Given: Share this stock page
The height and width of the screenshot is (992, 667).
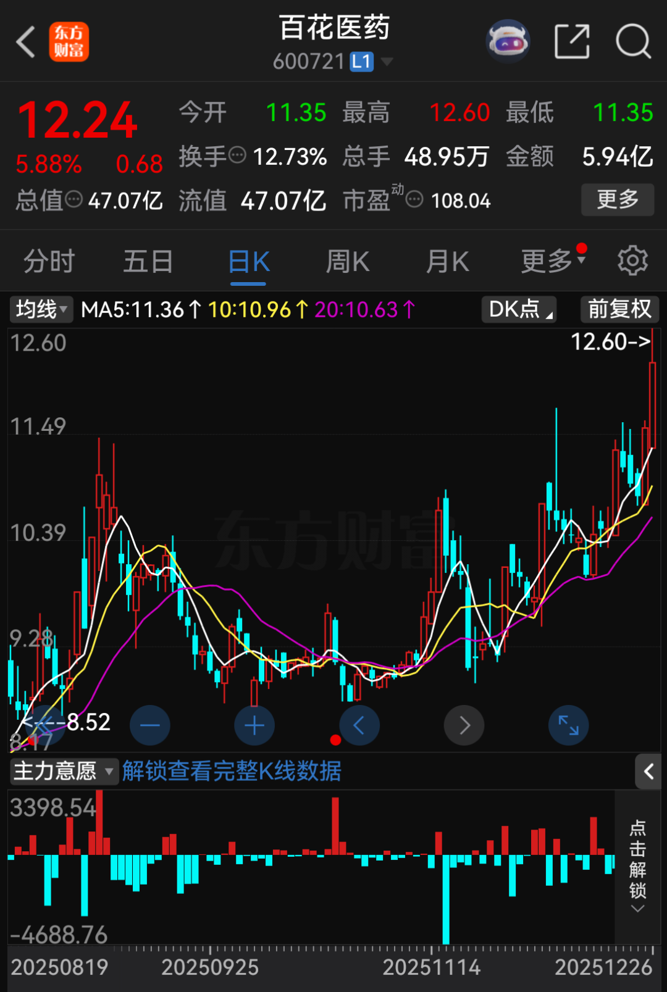Looking at the screenshot, I should point(572,42).
